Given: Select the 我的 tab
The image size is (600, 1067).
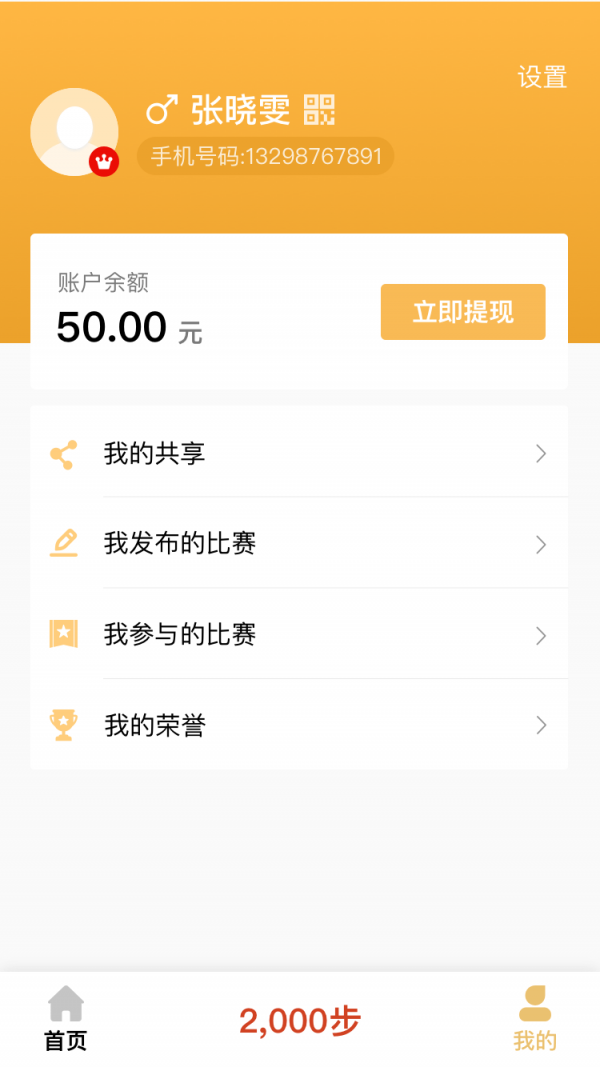Looking at the screenshot, I should [534, 1018].
